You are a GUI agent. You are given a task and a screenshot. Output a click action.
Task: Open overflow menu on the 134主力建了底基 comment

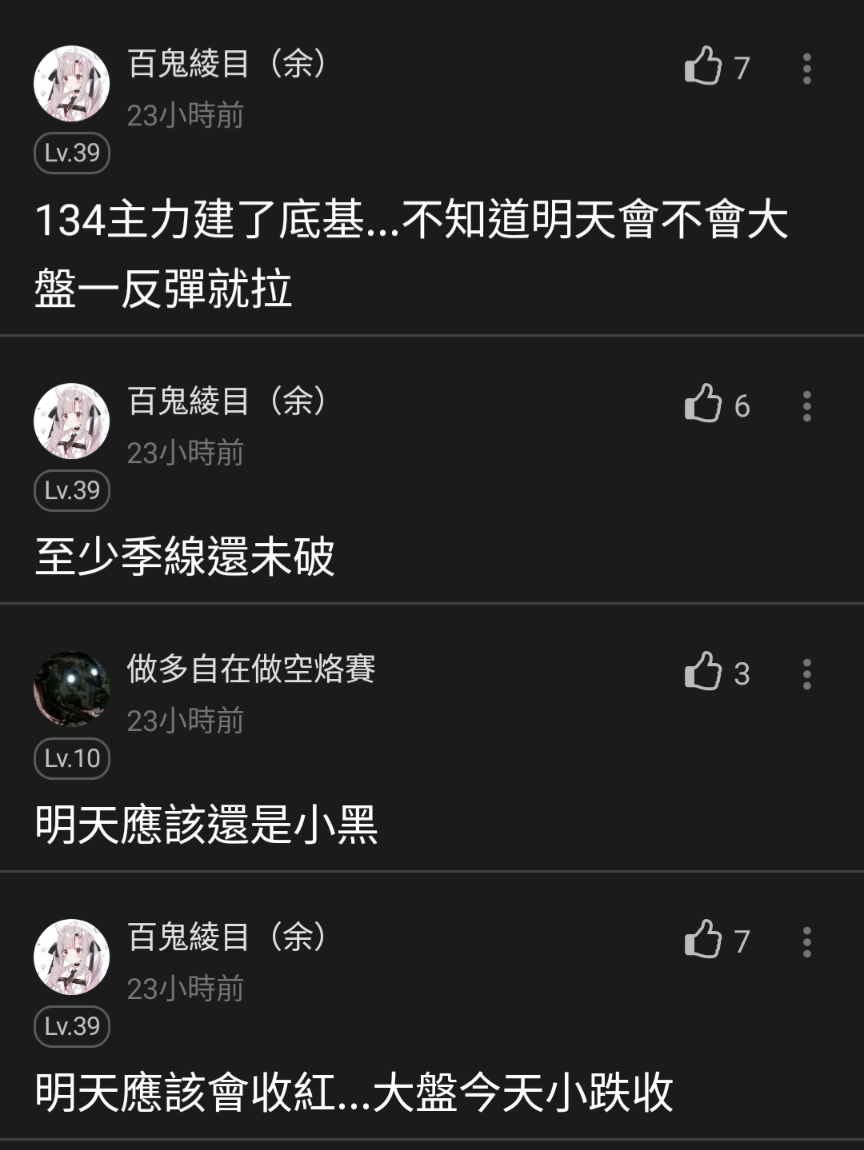coord(806,68)
